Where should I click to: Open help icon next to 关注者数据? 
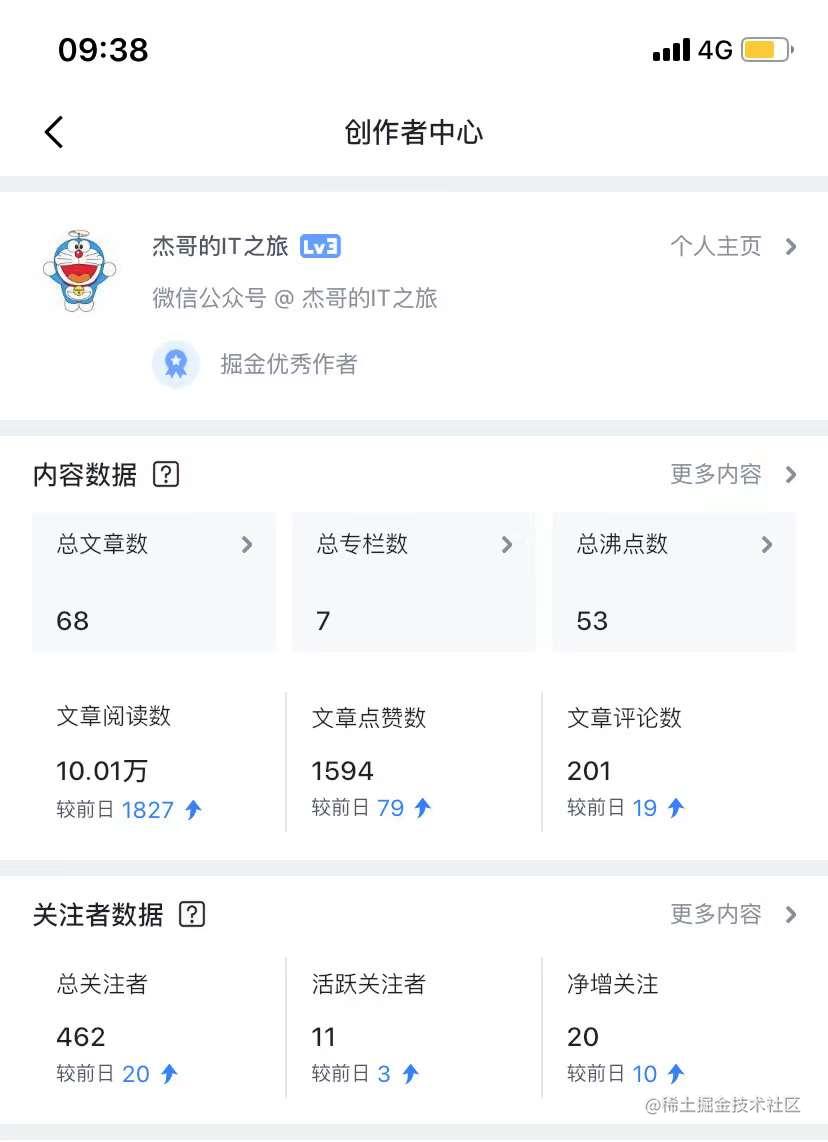(192, 914)
